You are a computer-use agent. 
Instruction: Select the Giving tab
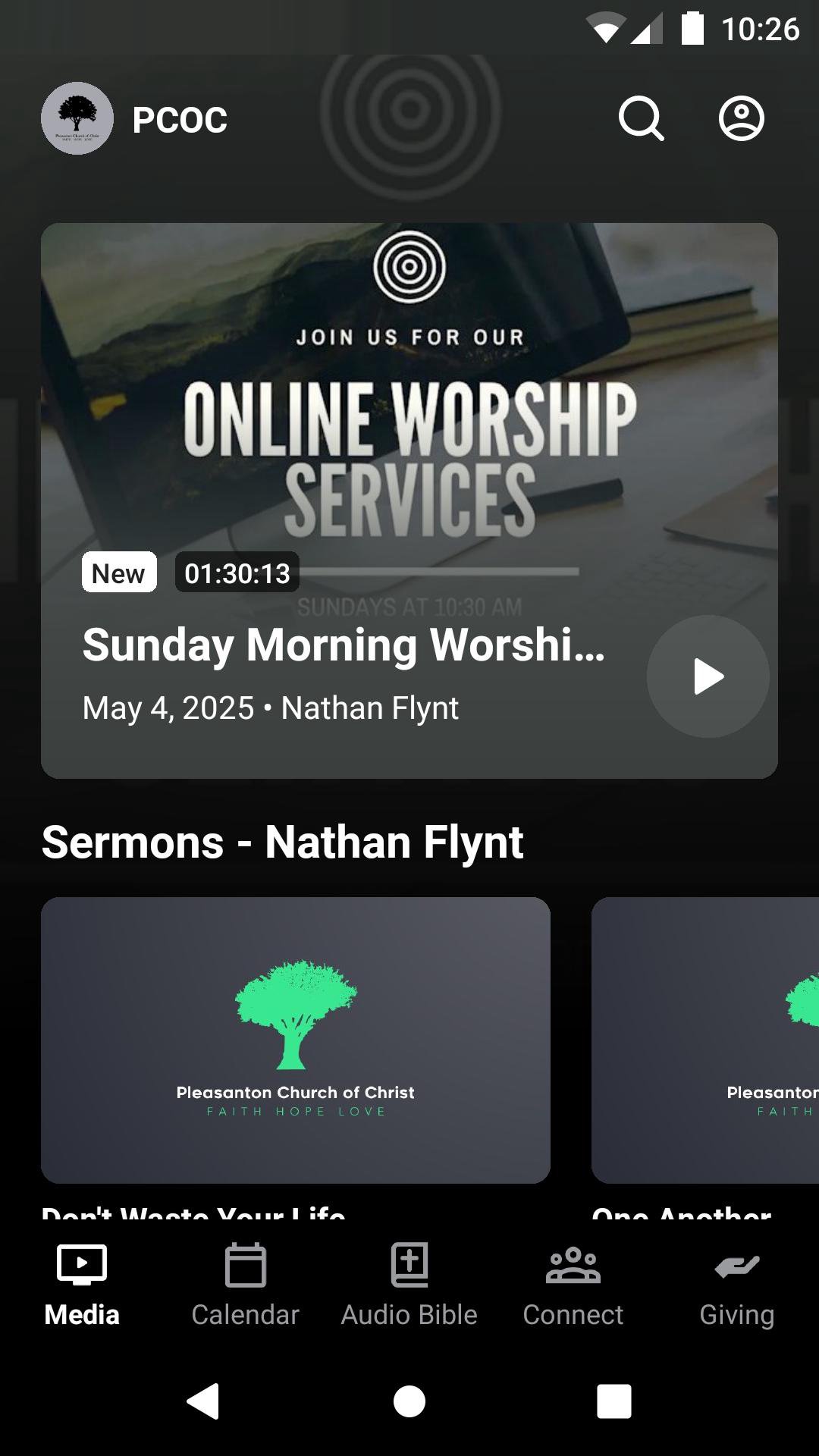click(736, 1283)
